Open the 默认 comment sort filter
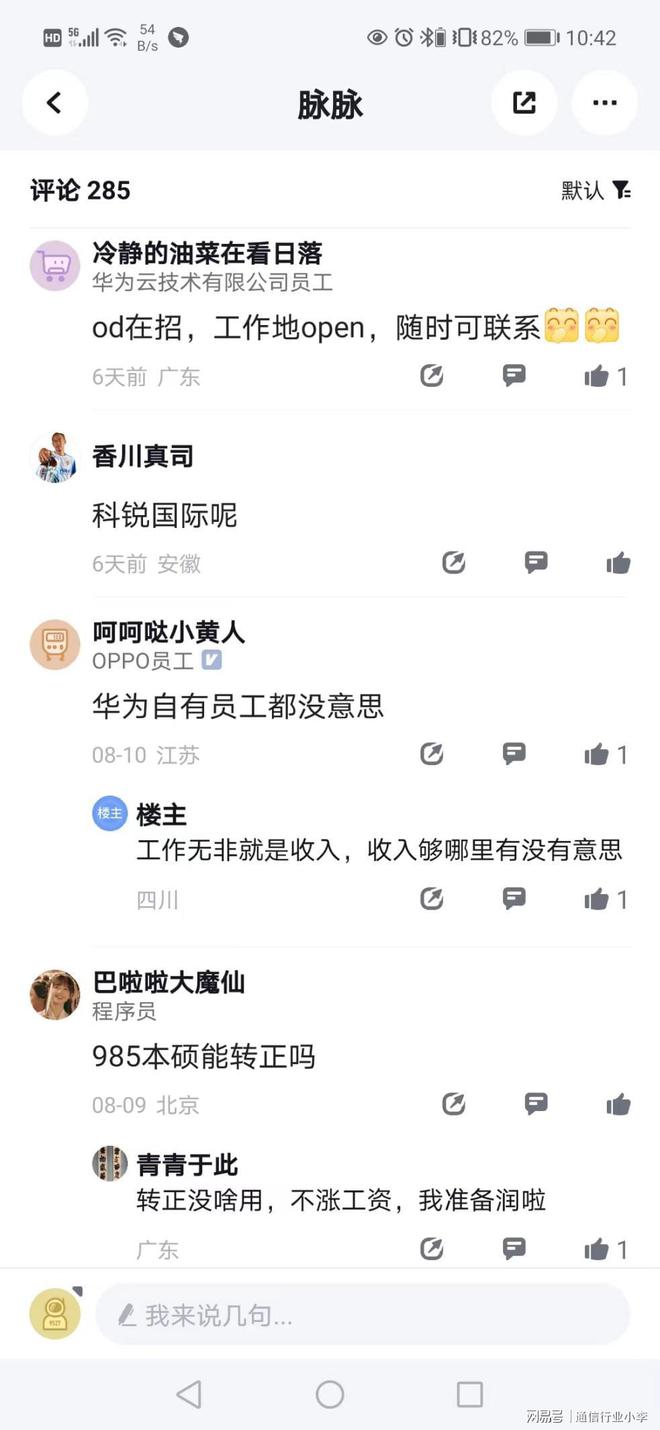The image size is (660, 1430). 596,190
